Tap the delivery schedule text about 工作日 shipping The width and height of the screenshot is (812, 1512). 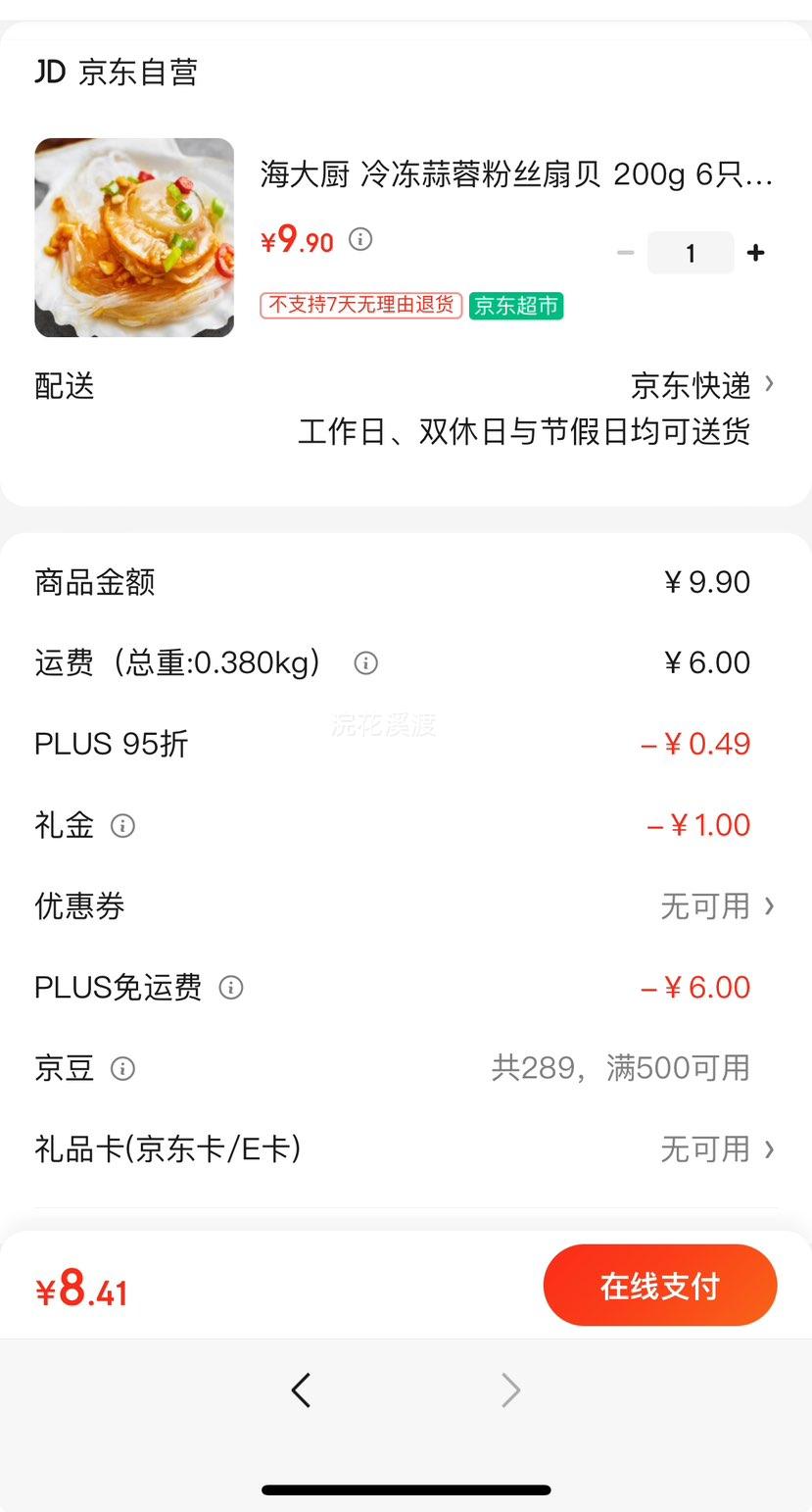tap(525, 432)
